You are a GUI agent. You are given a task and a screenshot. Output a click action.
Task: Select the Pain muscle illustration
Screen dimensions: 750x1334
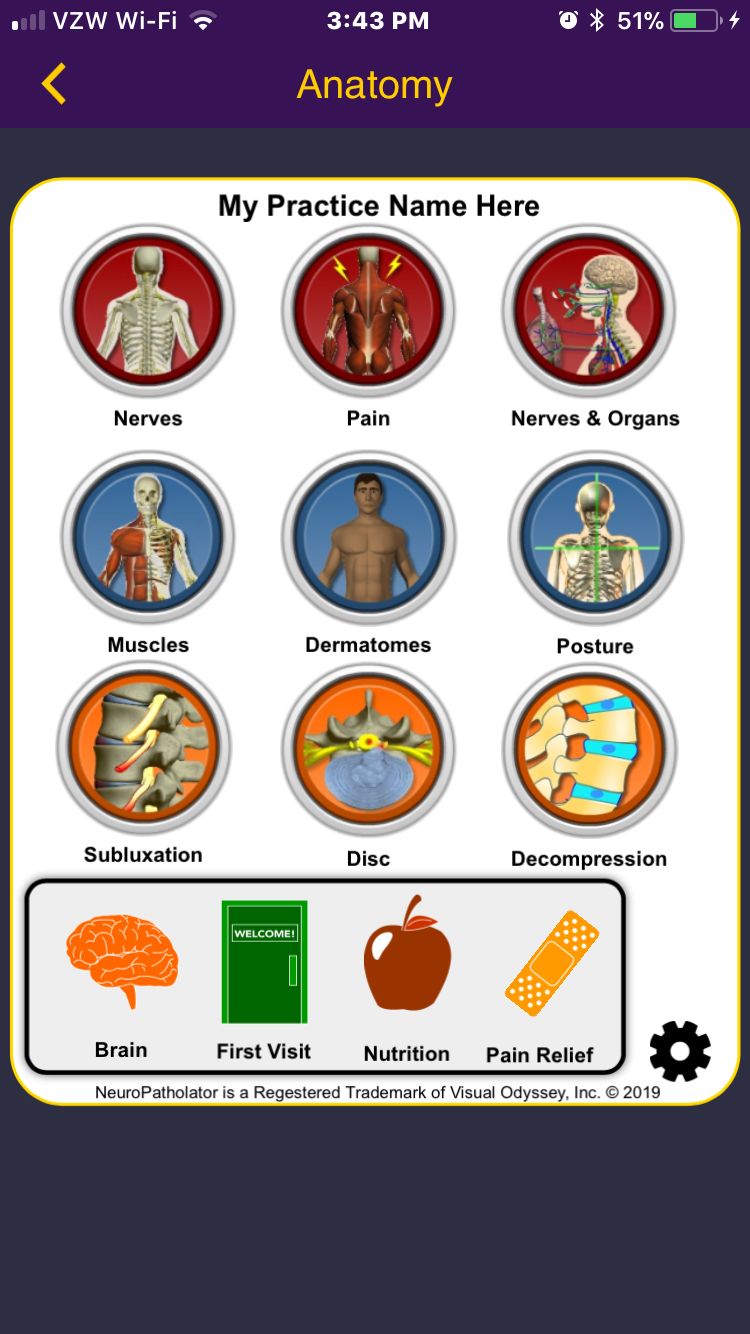coord(368,312)
